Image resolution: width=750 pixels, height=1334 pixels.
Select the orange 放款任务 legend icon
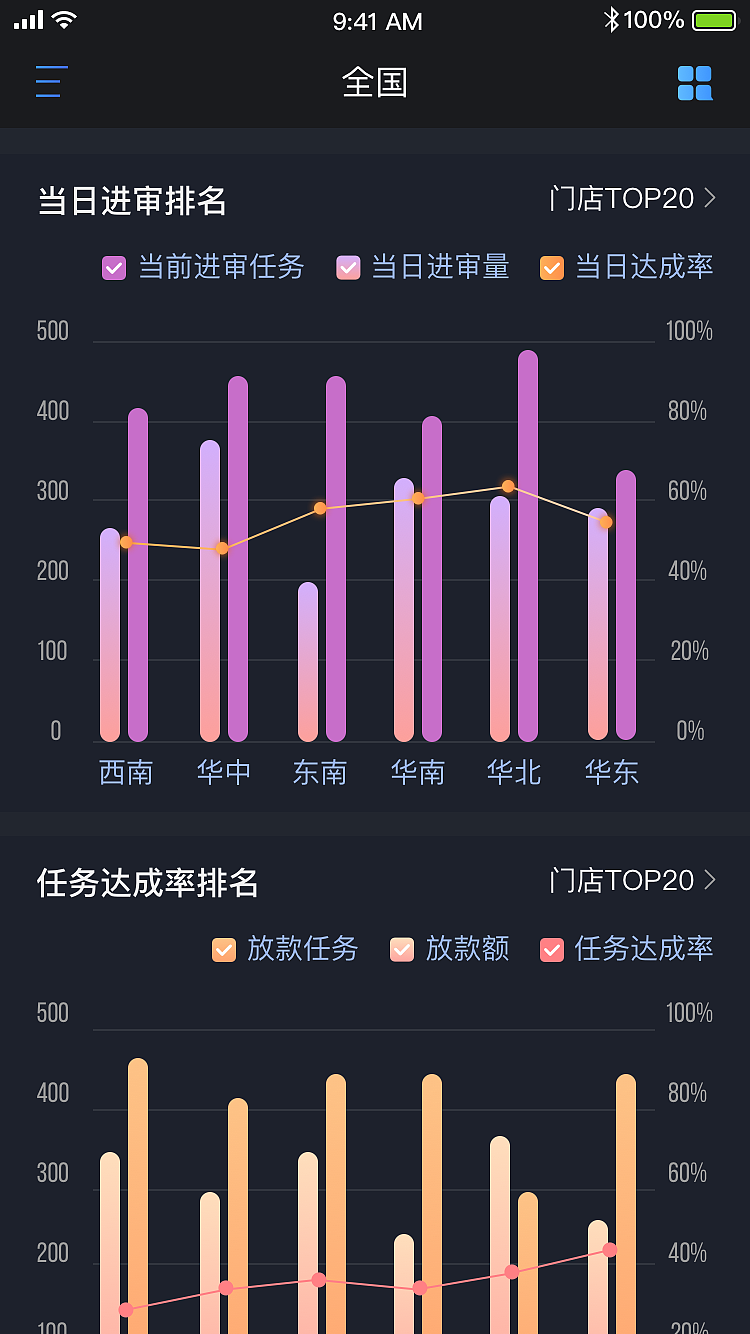(224, 950)
